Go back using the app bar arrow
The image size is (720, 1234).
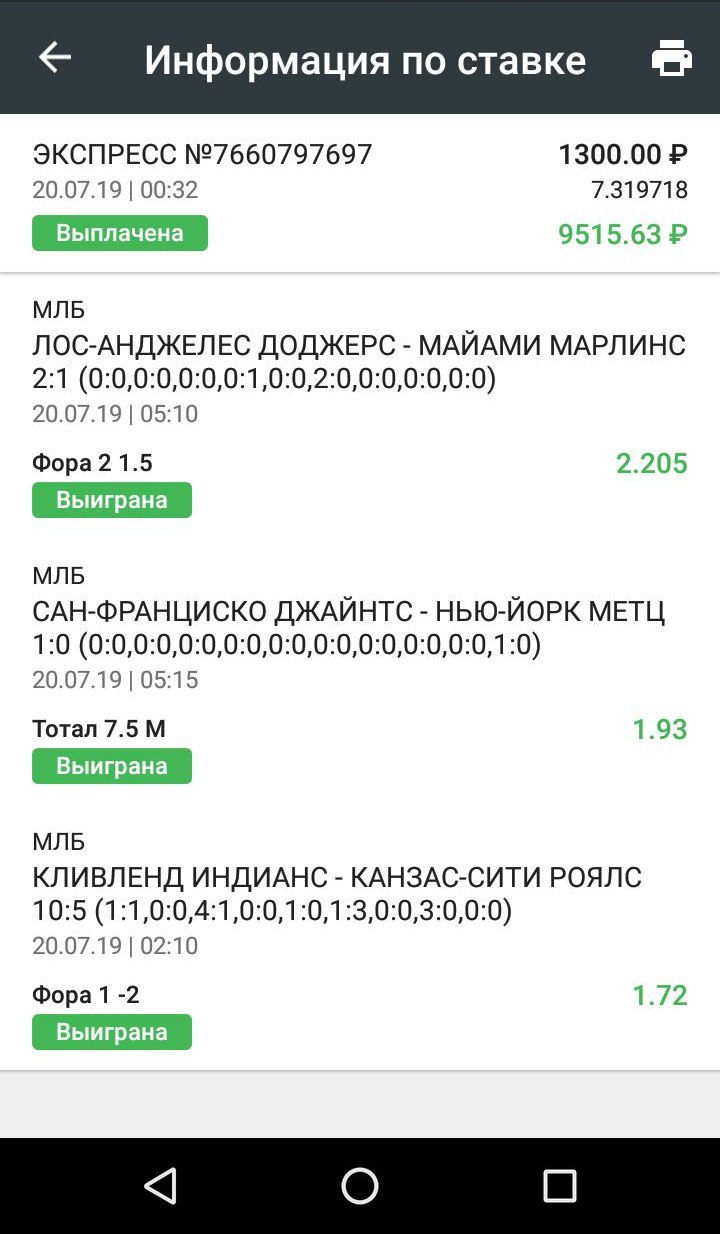point(55,58)
